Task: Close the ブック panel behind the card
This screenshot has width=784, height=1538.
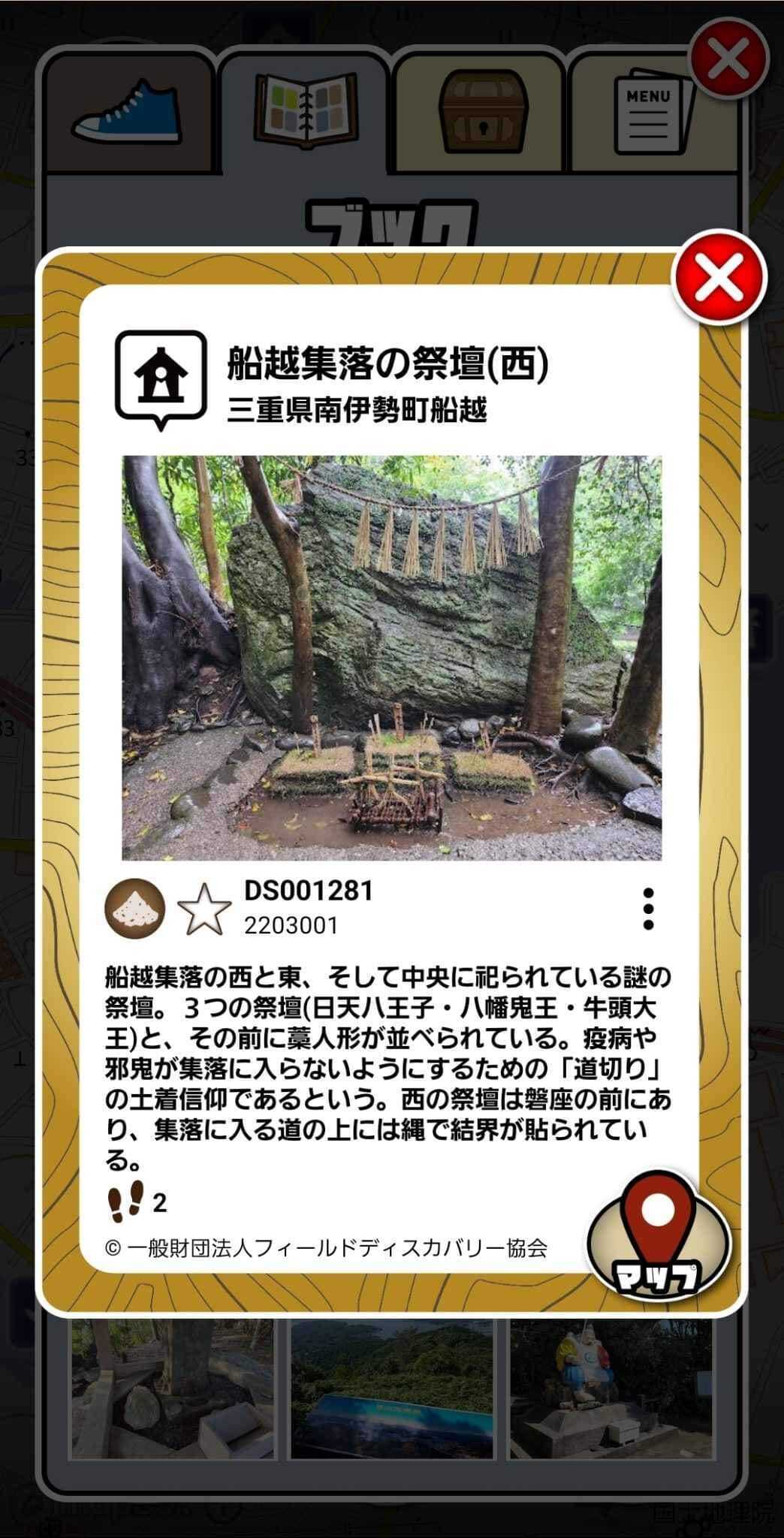Action: [728, 59]
